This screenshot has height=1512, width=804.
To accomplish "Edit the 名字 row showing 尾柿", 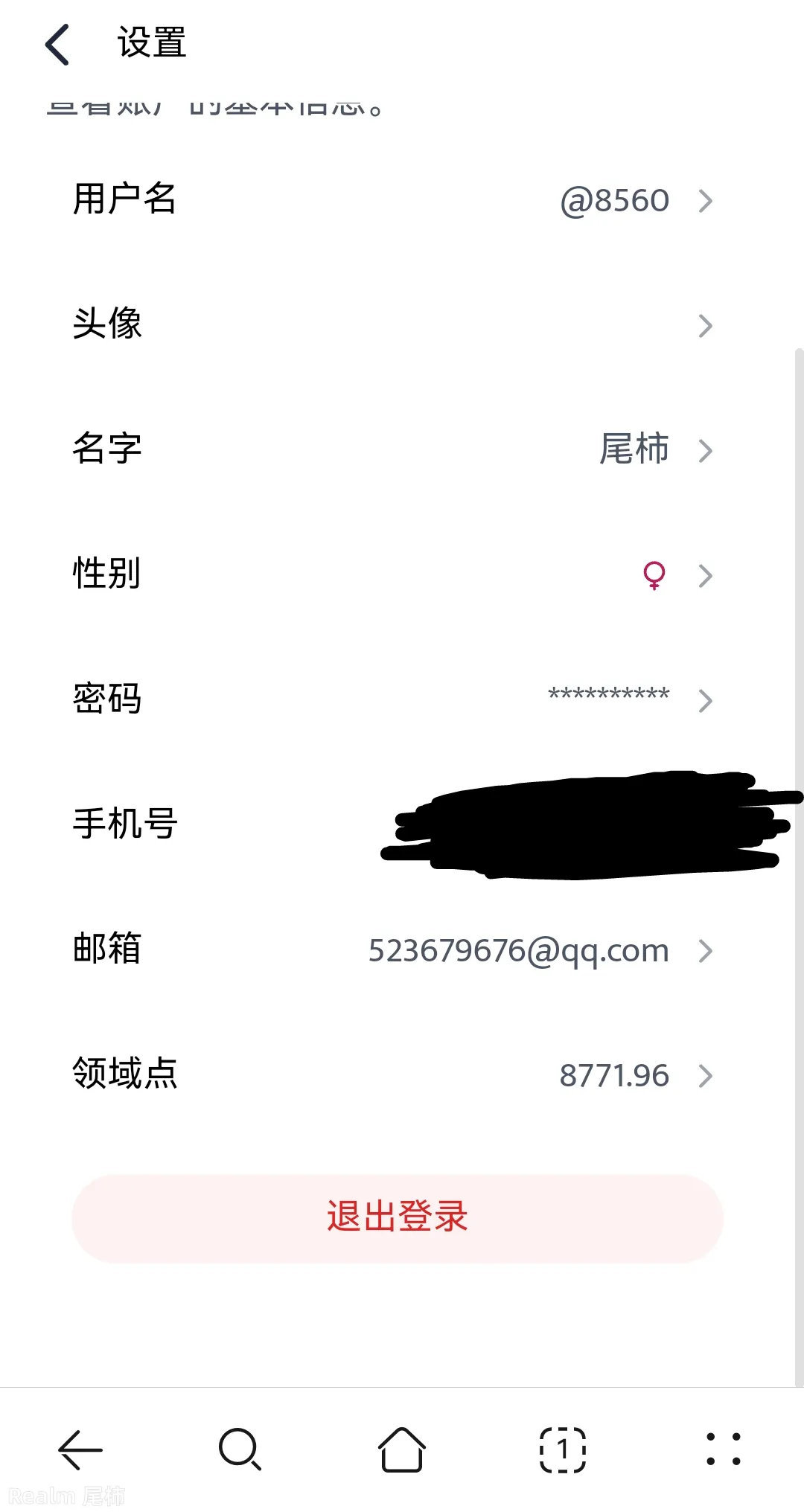I will (393, 449).
